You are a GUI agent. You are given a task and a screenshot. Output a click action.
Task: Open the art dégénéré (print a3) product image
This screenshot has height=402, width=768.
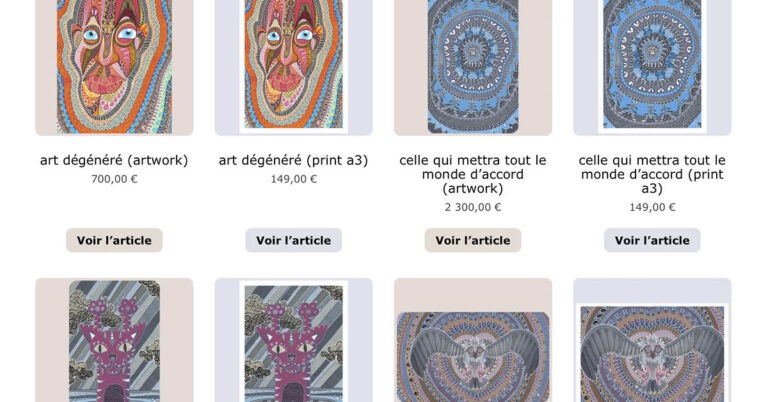tap(293, 66)
